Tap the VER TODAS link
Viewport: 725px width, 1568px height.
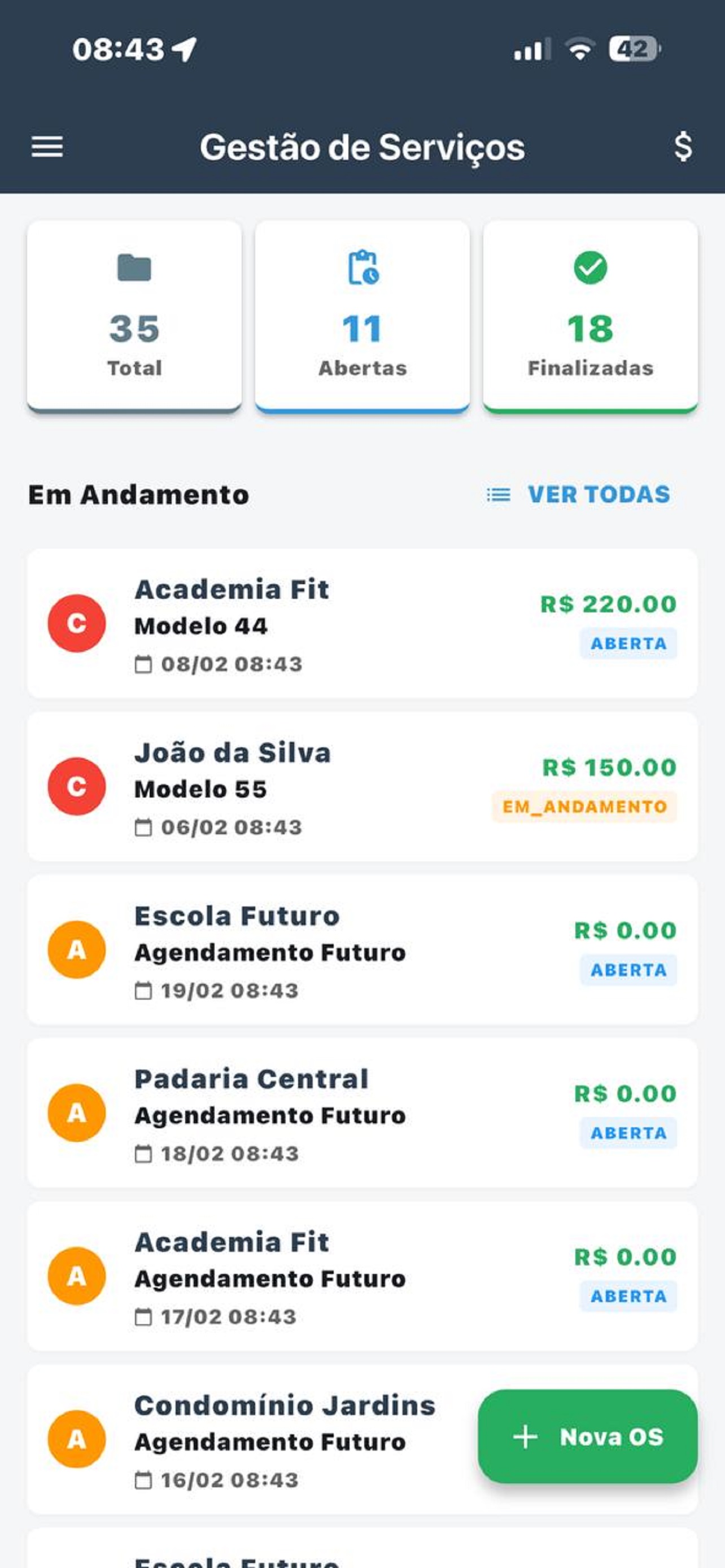pos(579,494)
